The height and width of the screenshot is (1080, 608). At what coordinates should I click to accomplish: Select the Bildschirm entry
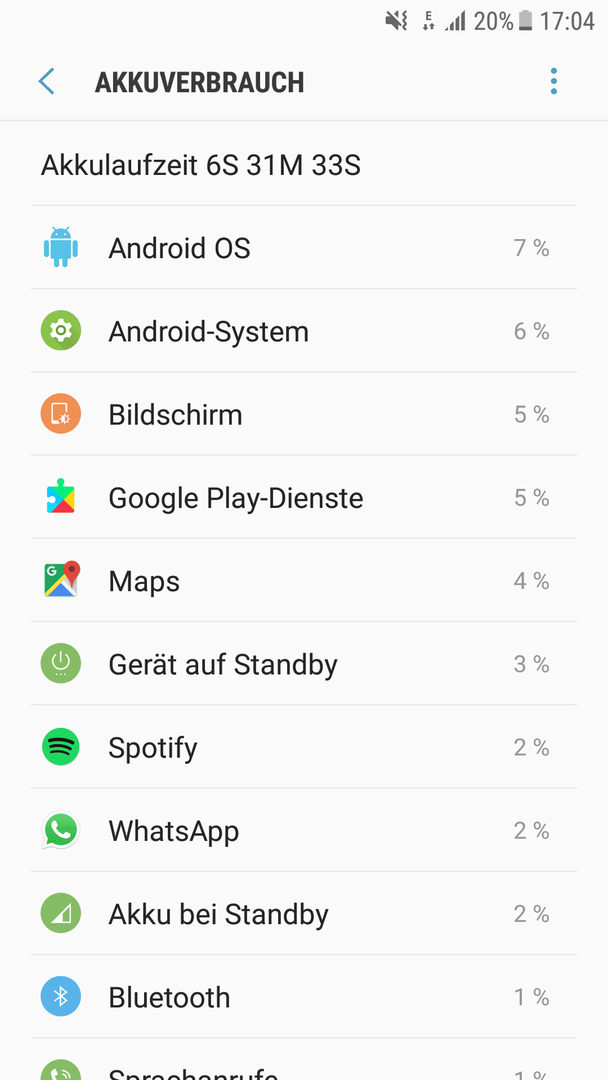click(304, 414)
